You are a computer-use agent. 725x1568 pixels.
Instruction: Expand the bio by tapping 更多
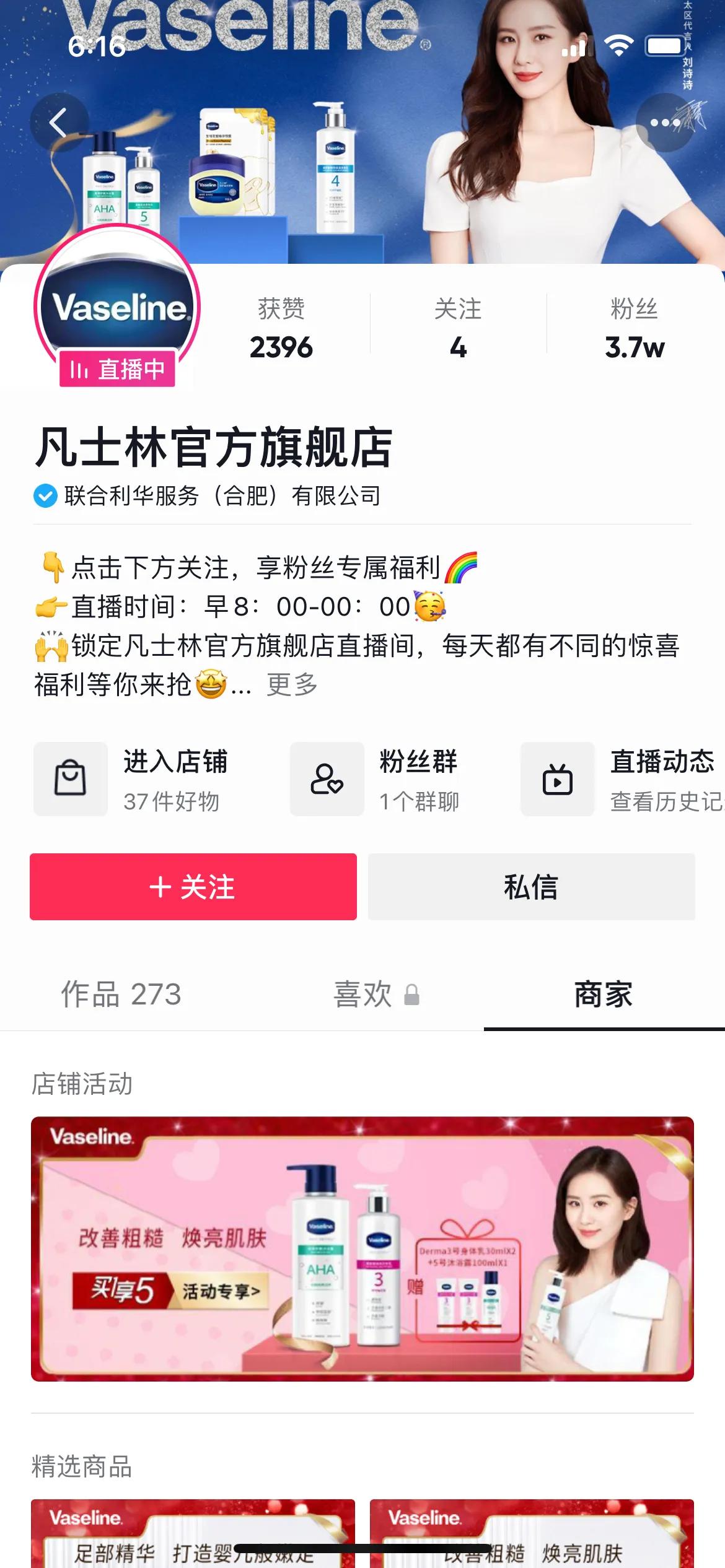[x=291, y=685]
